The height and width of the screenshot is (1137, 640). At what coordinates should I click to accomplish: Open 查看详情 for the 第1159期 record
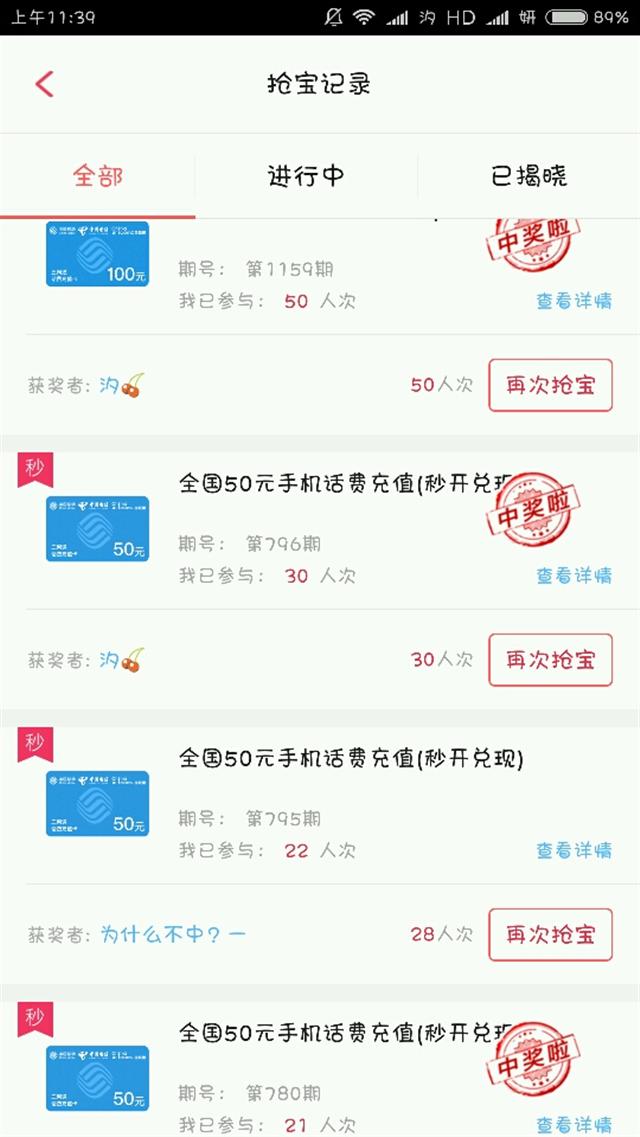coord(574,301)
